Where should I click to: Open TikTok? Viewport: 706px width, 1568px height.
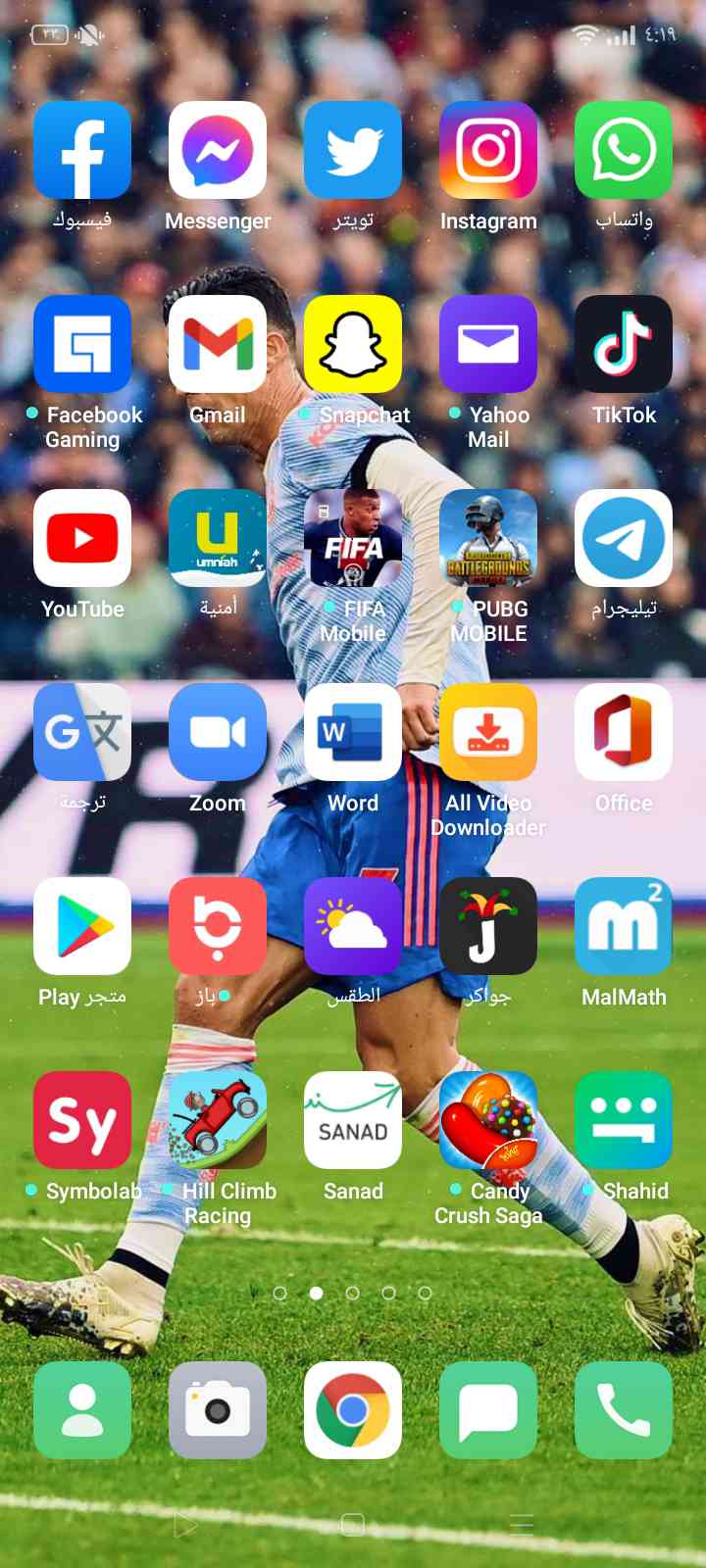pyautogui.click(x=624, y=344)
